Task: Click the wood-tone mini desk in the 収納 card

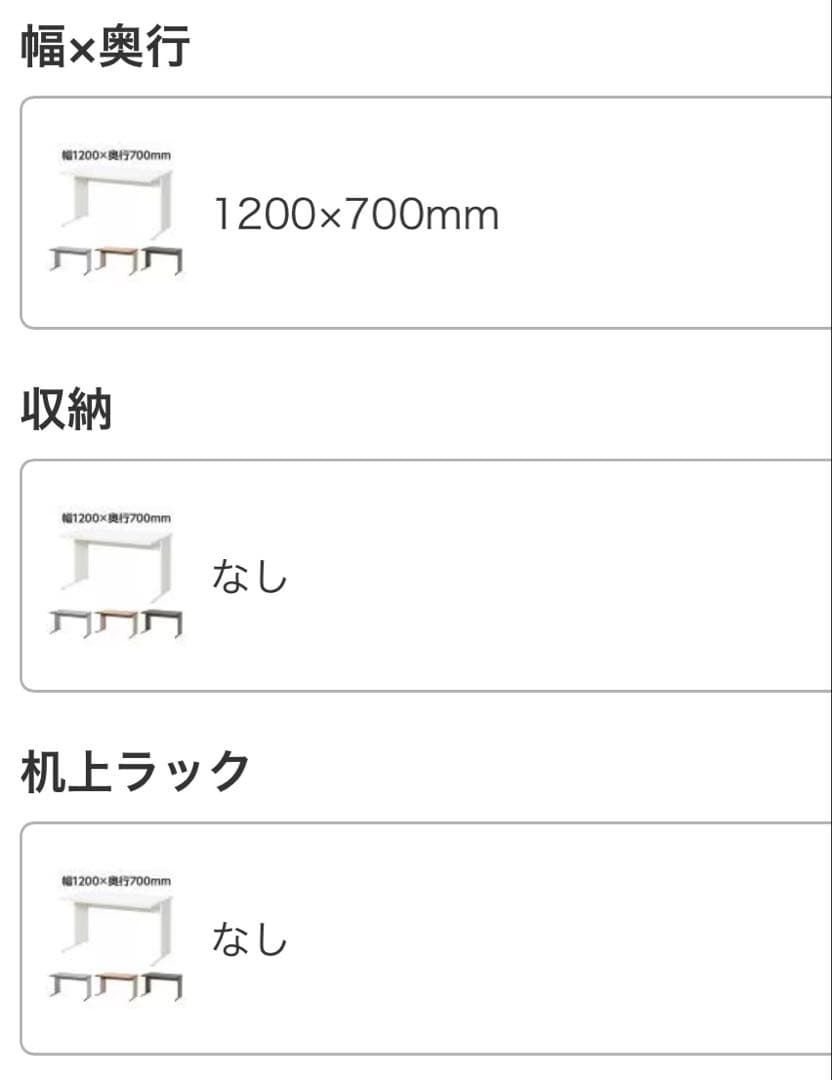Action: tap(115, 622)
